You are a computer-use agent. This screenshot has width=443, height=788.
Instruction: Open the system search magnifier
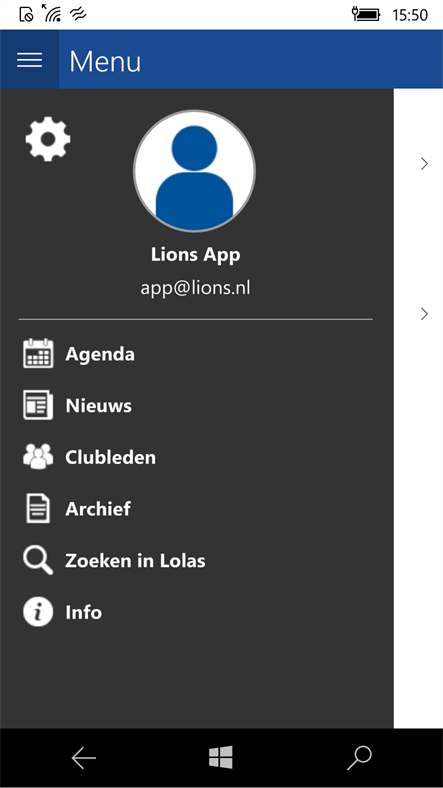click(360, 758)
